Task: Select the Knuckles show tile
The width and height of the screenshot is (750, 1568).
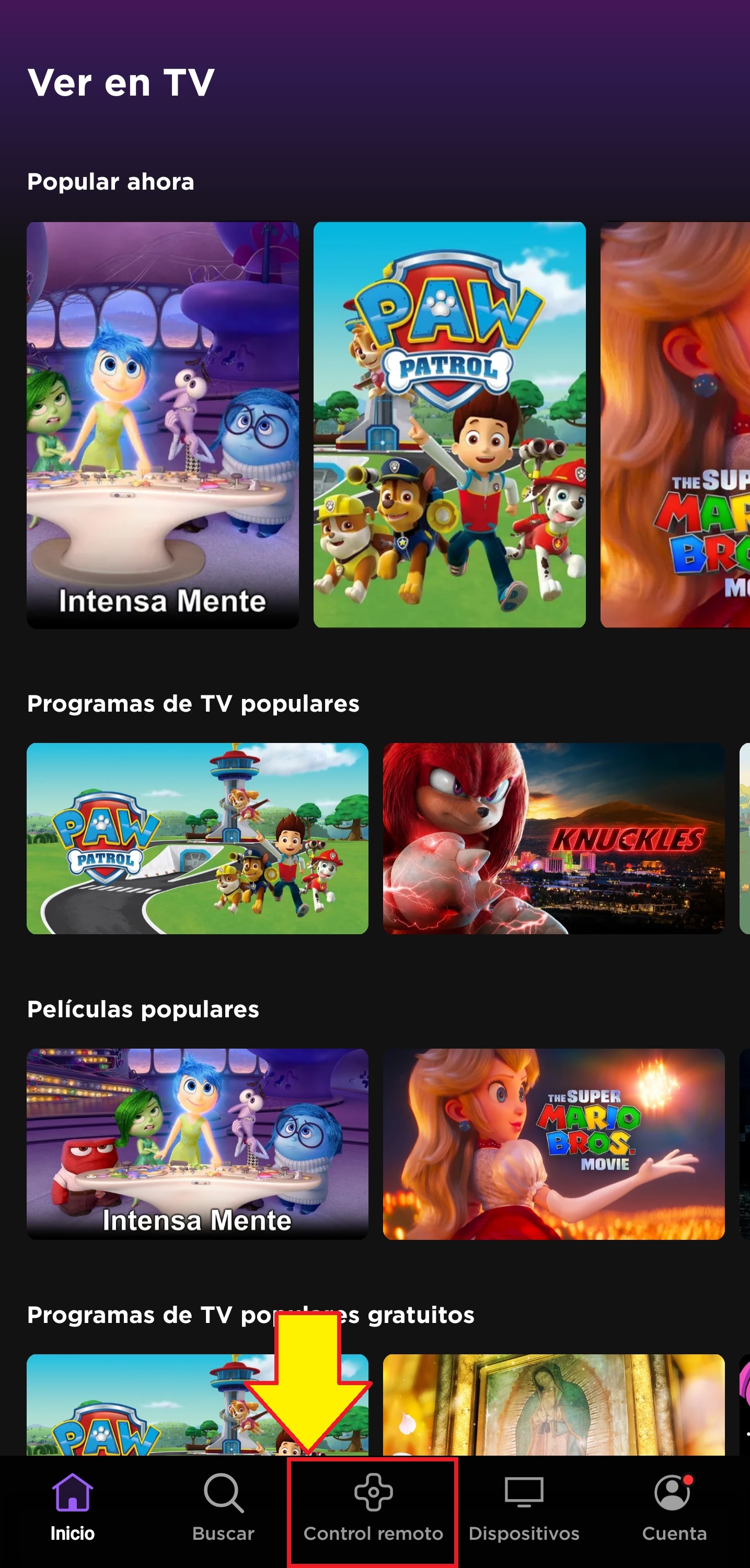Action: point(553,838)
